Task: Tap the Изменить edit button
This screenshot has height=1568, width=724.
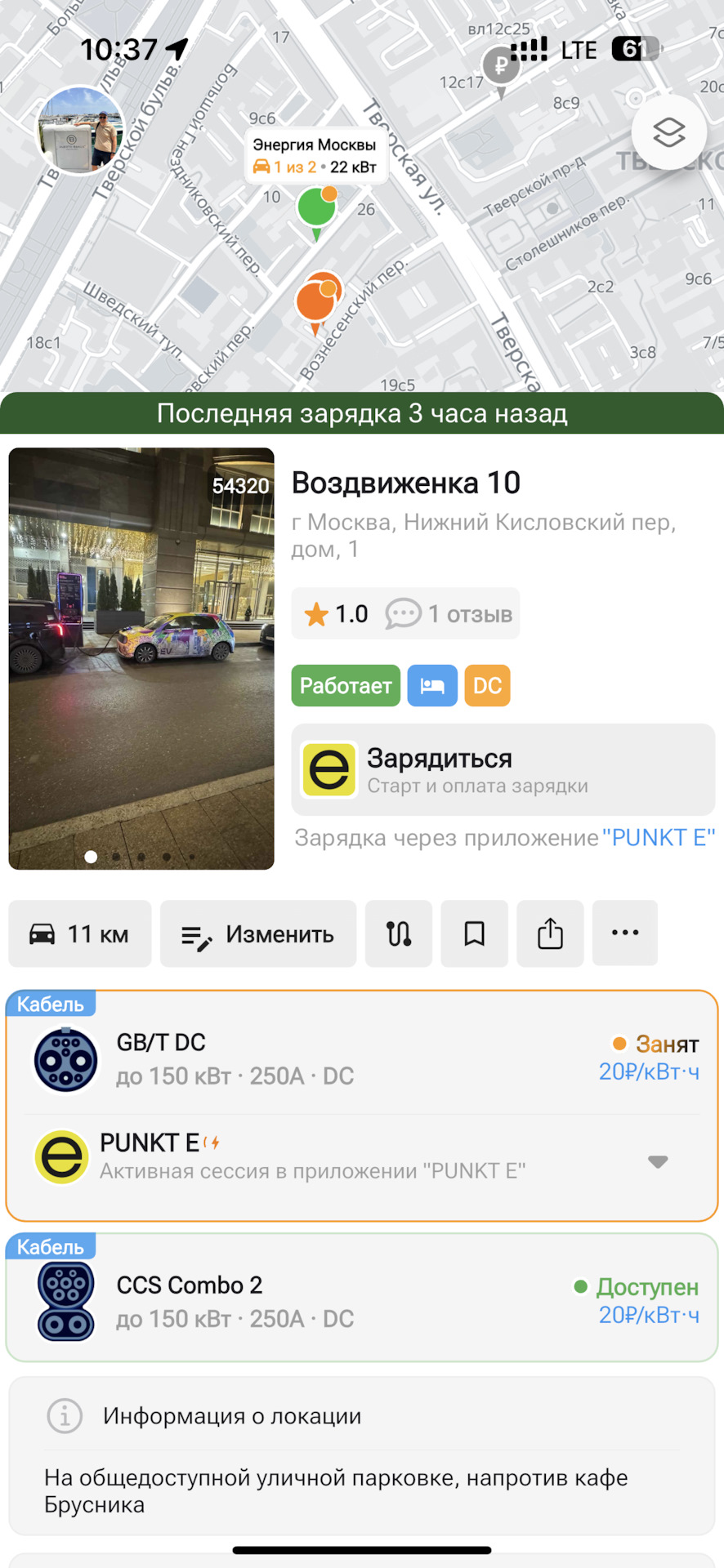Action: click(258, 933)
